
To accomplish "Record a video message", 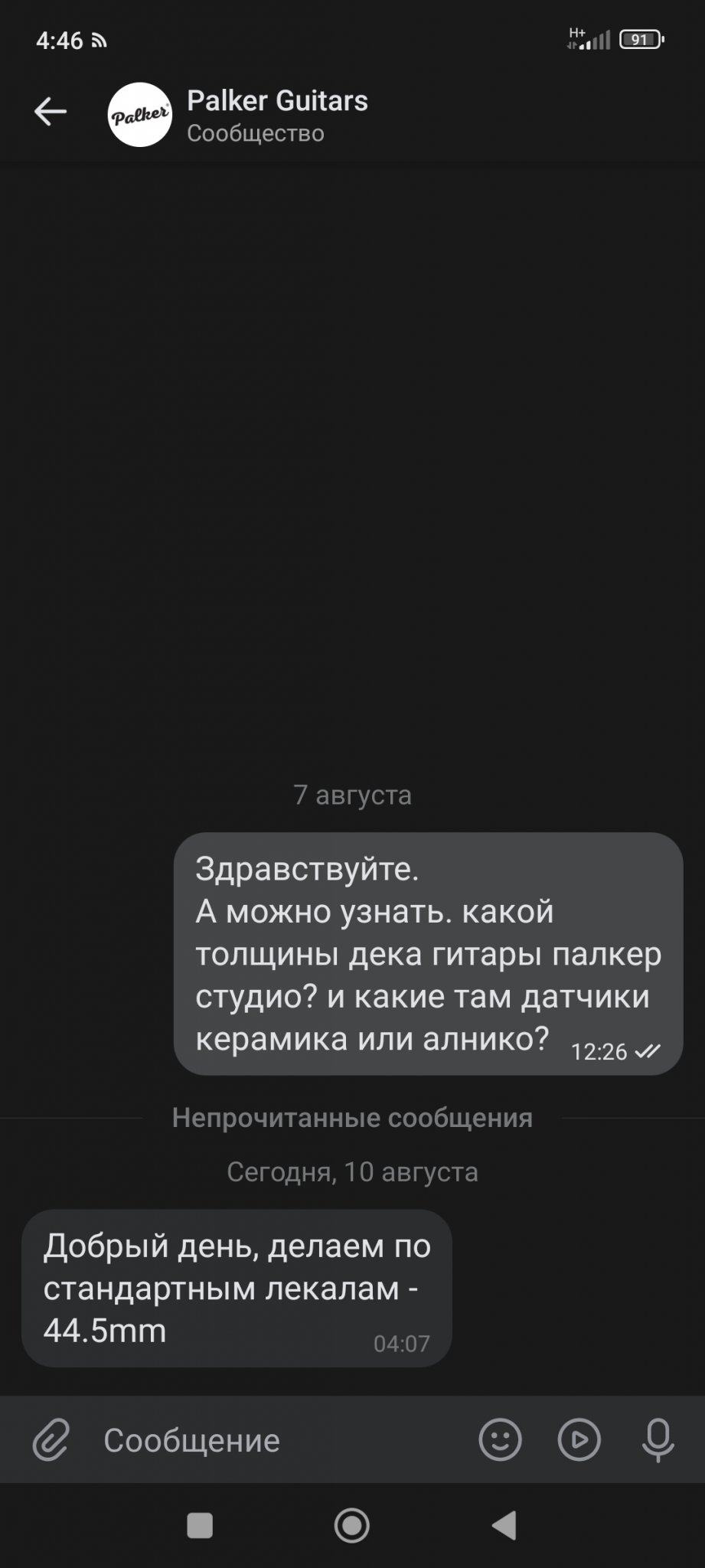I will [579, 1440].
